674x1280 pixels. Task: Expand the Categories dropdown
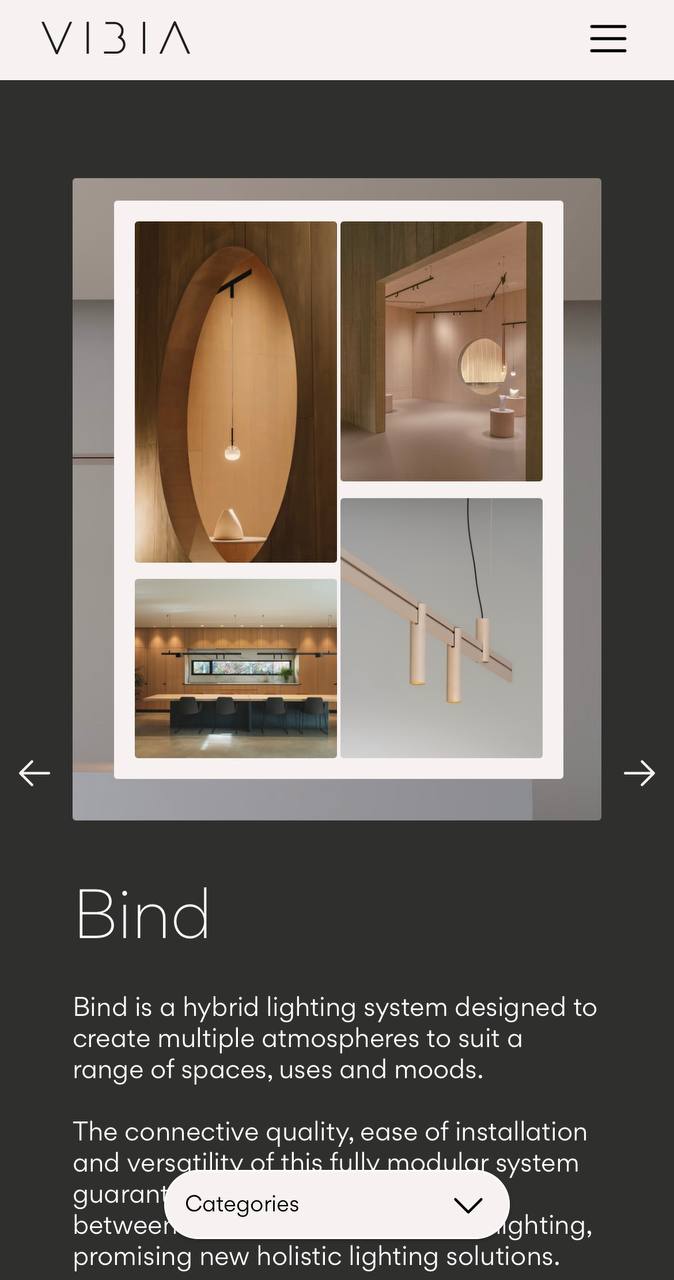(336, 1204)
